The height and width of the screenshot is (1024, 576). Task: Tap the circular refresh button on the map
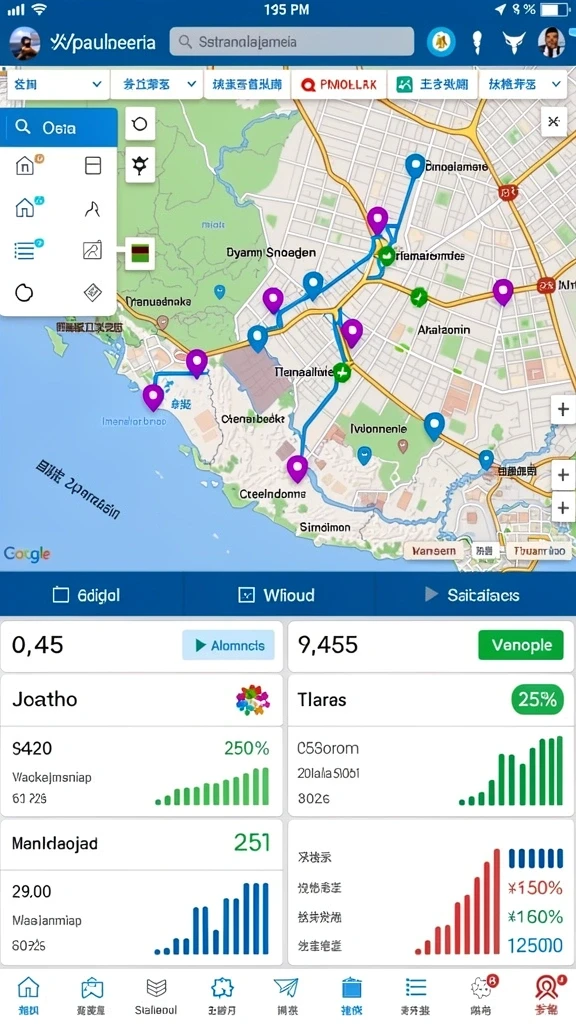(x=140, y=123)
